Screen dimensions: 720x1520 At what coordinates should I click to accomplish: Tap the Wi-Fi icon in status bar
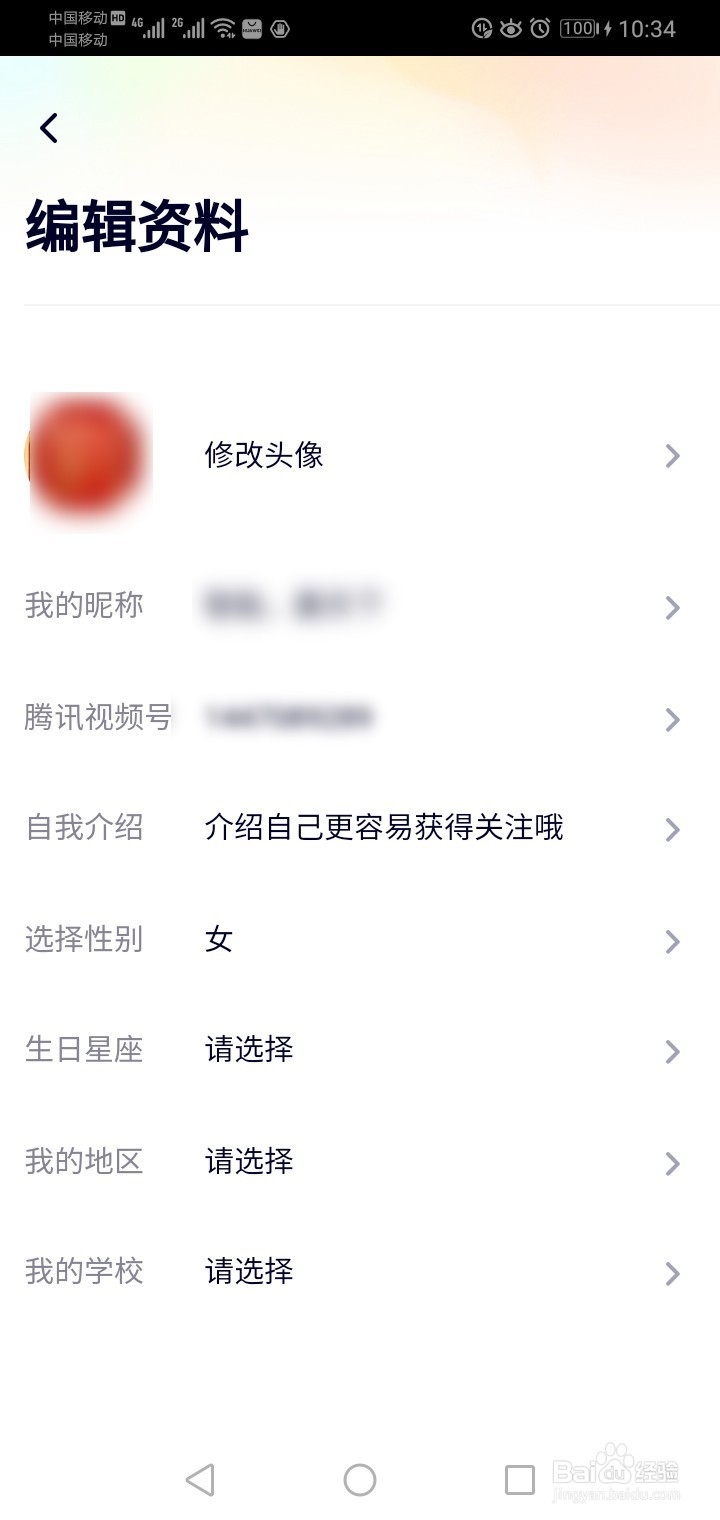pos(224,28)
